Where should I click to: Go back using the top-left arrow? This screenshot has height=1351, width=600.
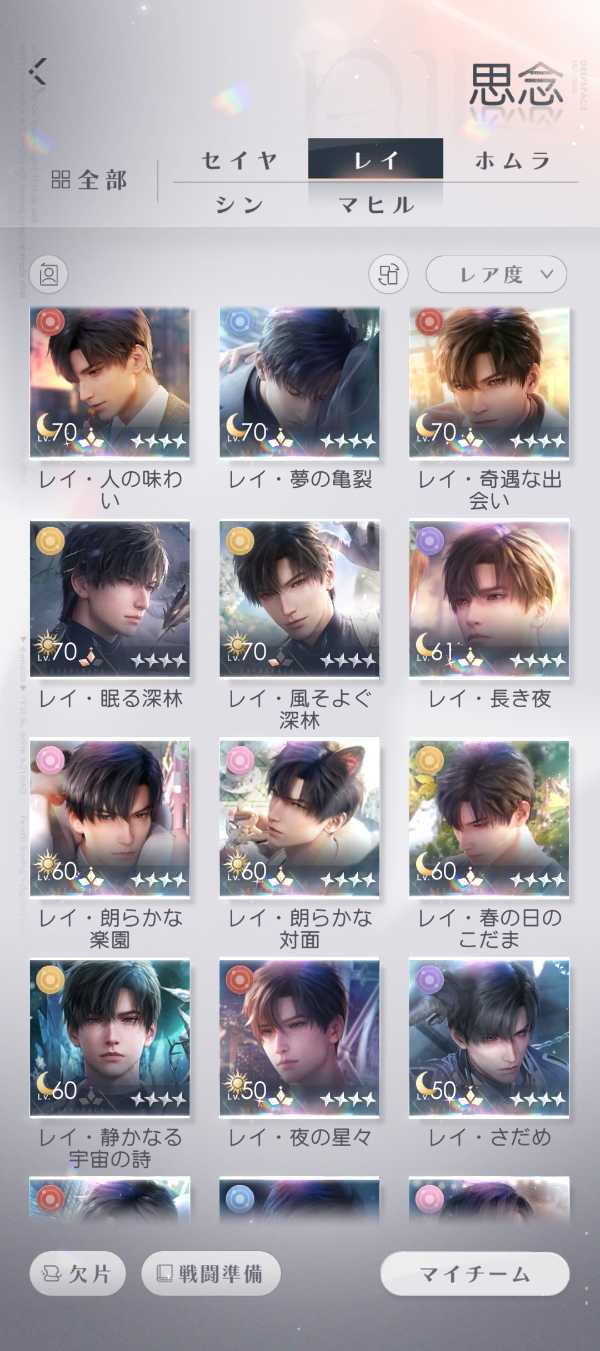pyautogui.click(x=38, y=70)
